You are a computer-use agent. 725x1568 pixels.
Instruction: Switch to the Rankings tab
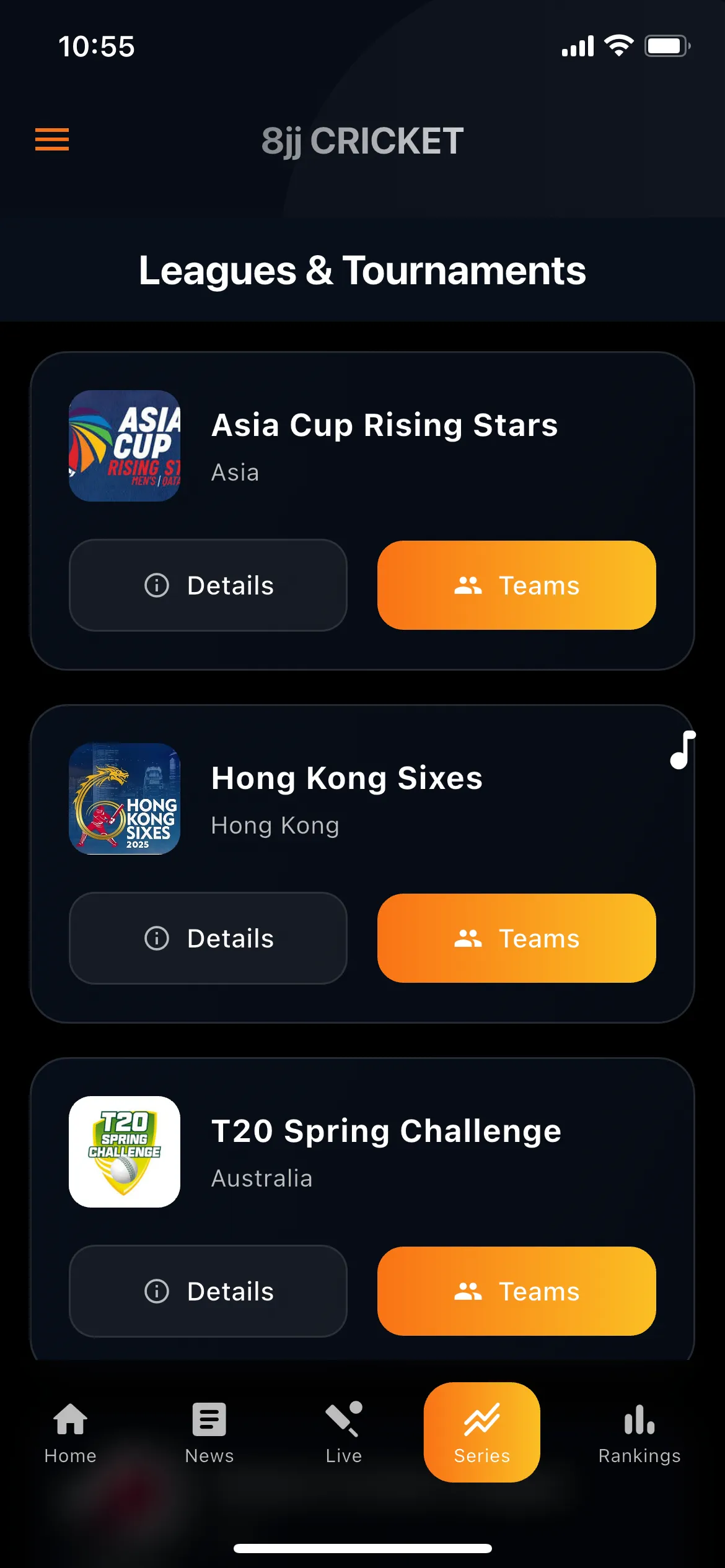[639, 1432]
